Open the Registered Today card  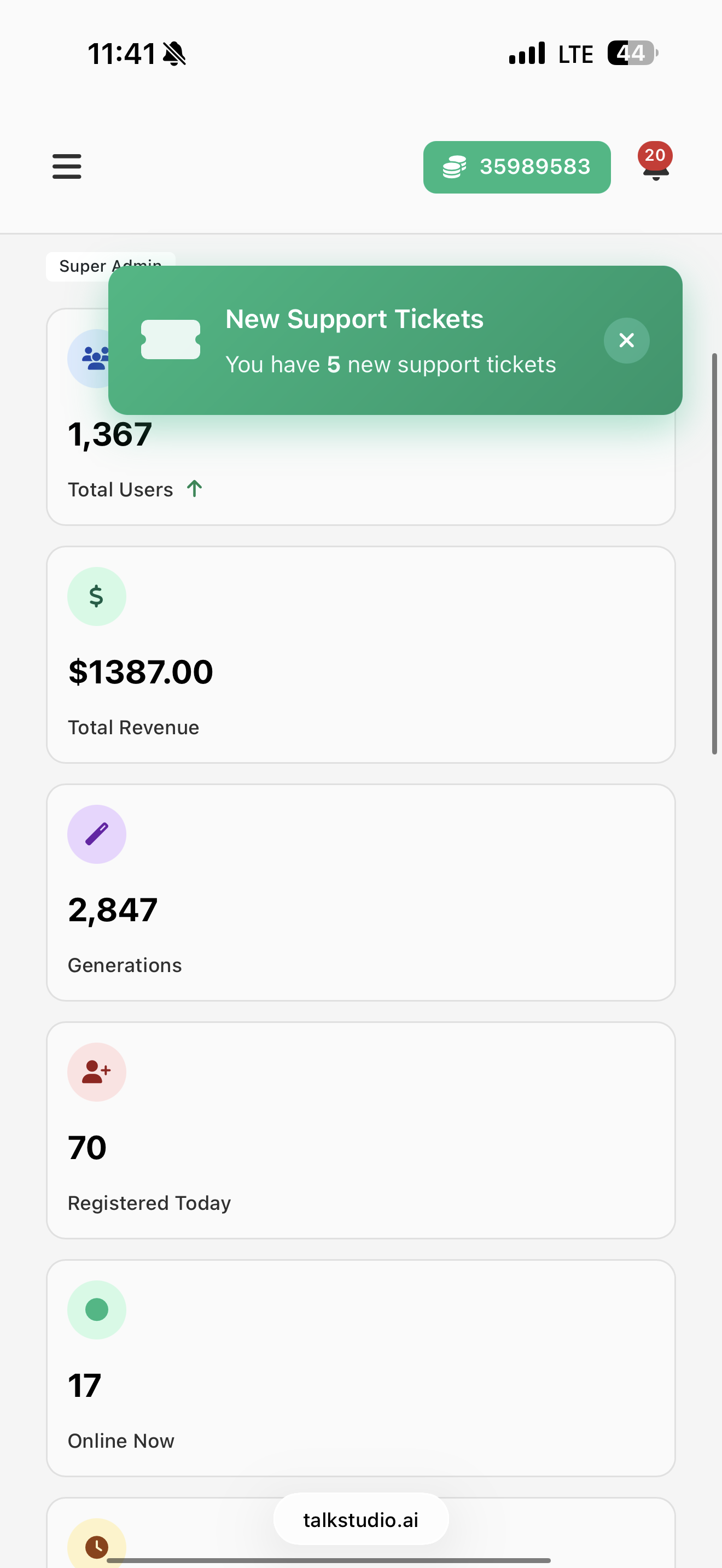pyautogui.click(x=360, y=1130)
